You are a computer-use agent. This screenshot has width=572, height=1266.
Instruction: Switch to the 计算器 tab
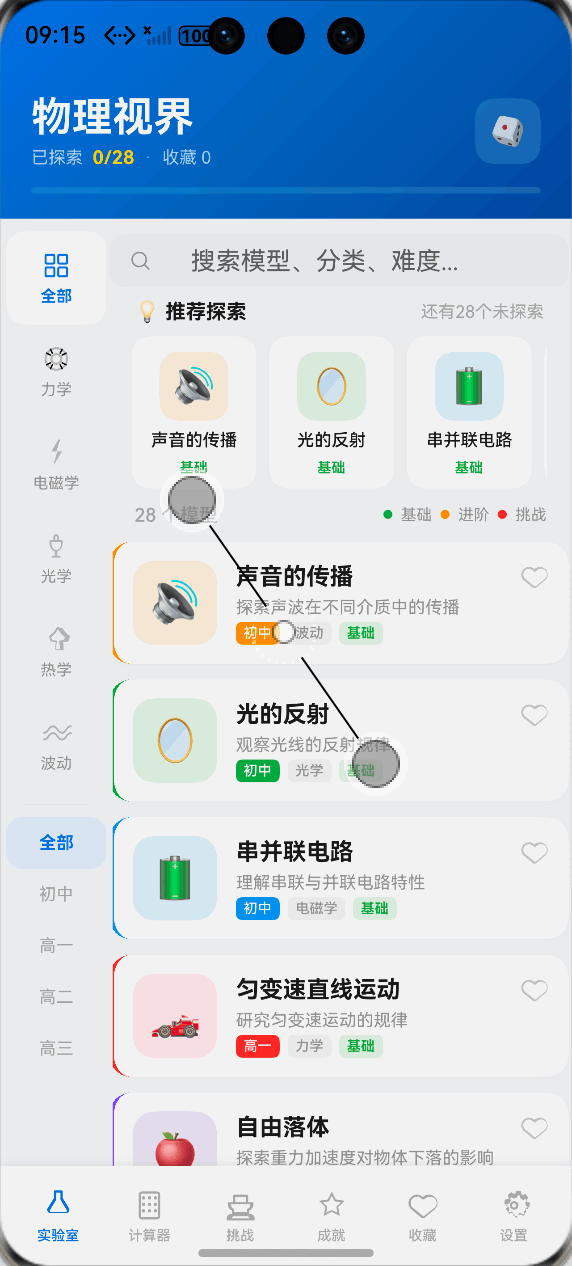pyautogui.click(x=149, y=1215)
